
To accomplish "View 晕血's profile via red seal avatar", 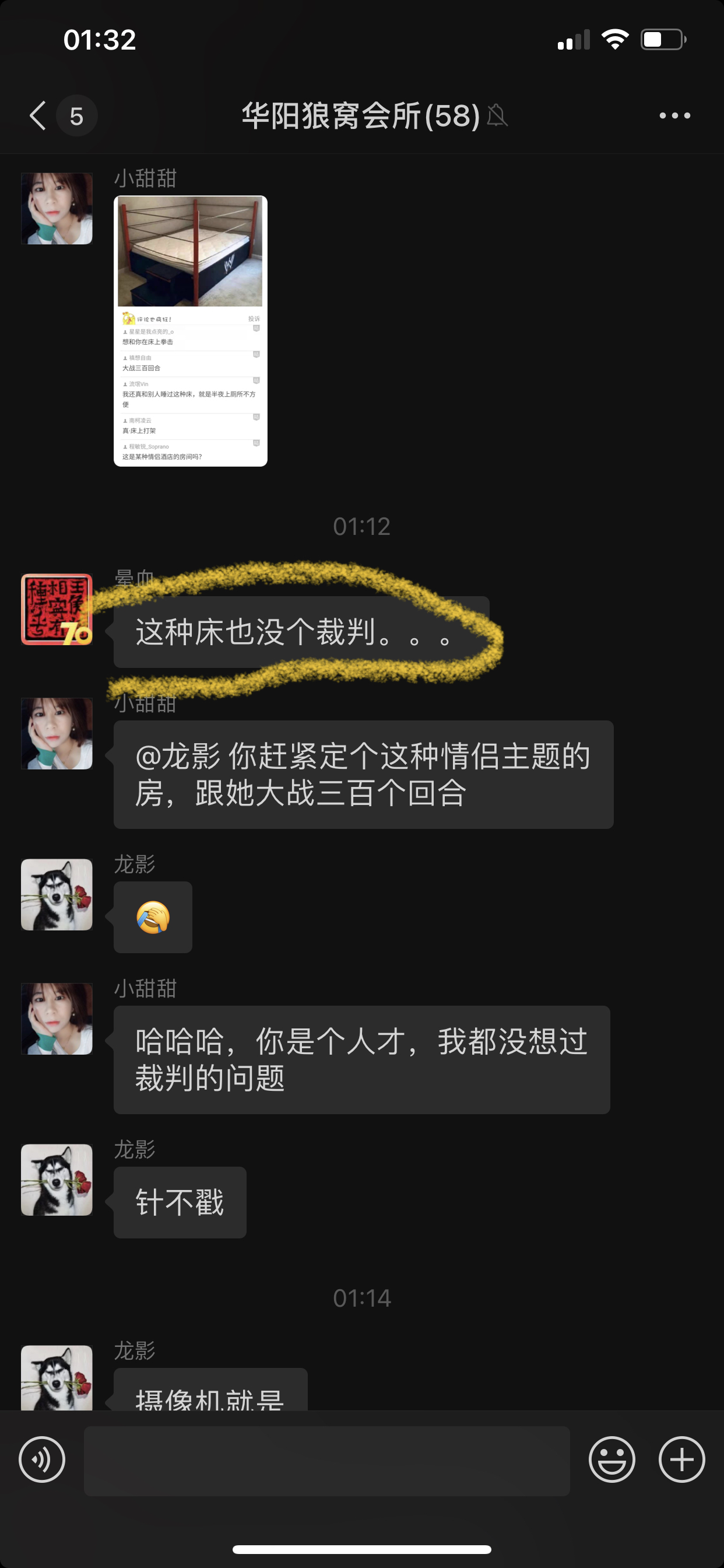I will (57, 608).
